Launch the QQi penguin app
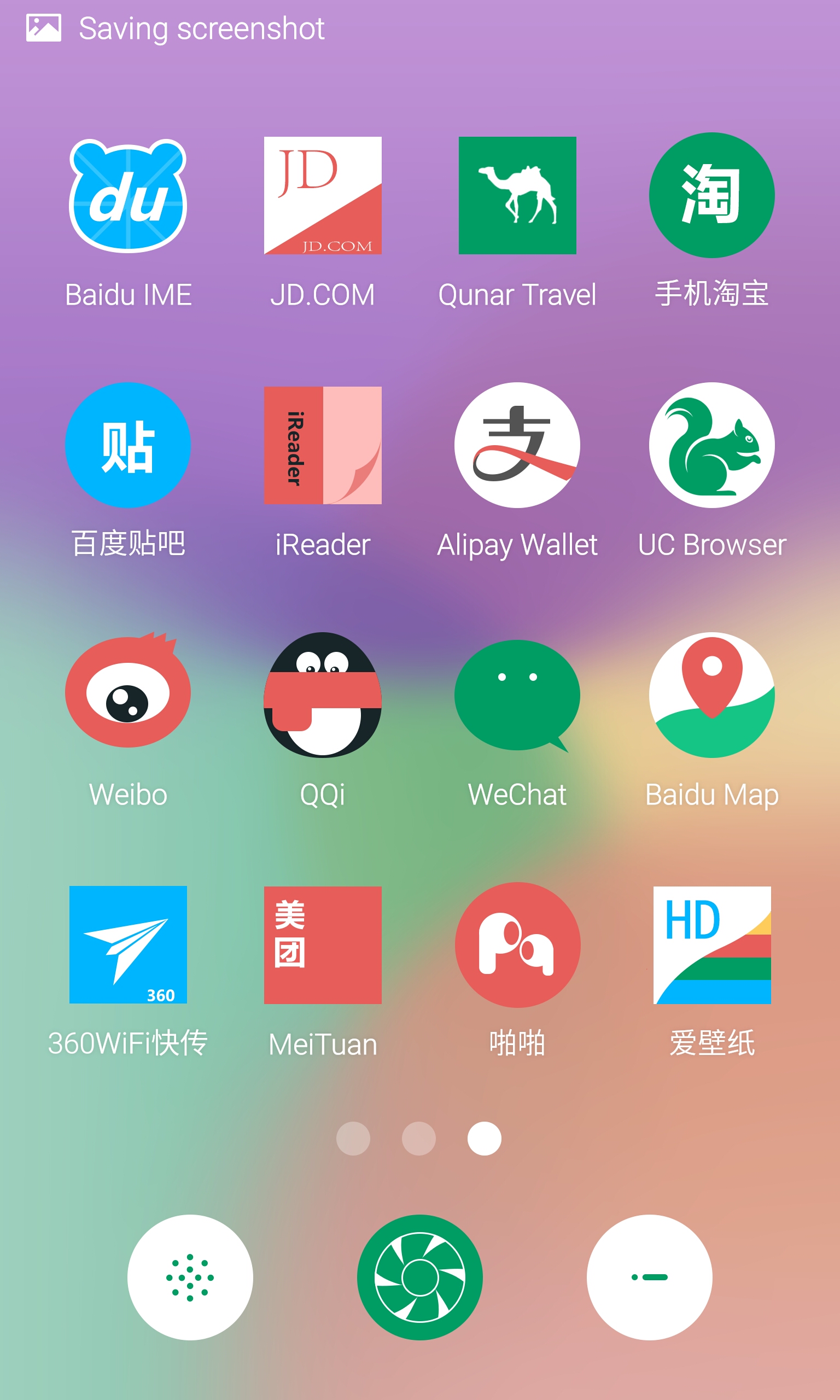The image size is (840, 1400). (x=323, y=695)
